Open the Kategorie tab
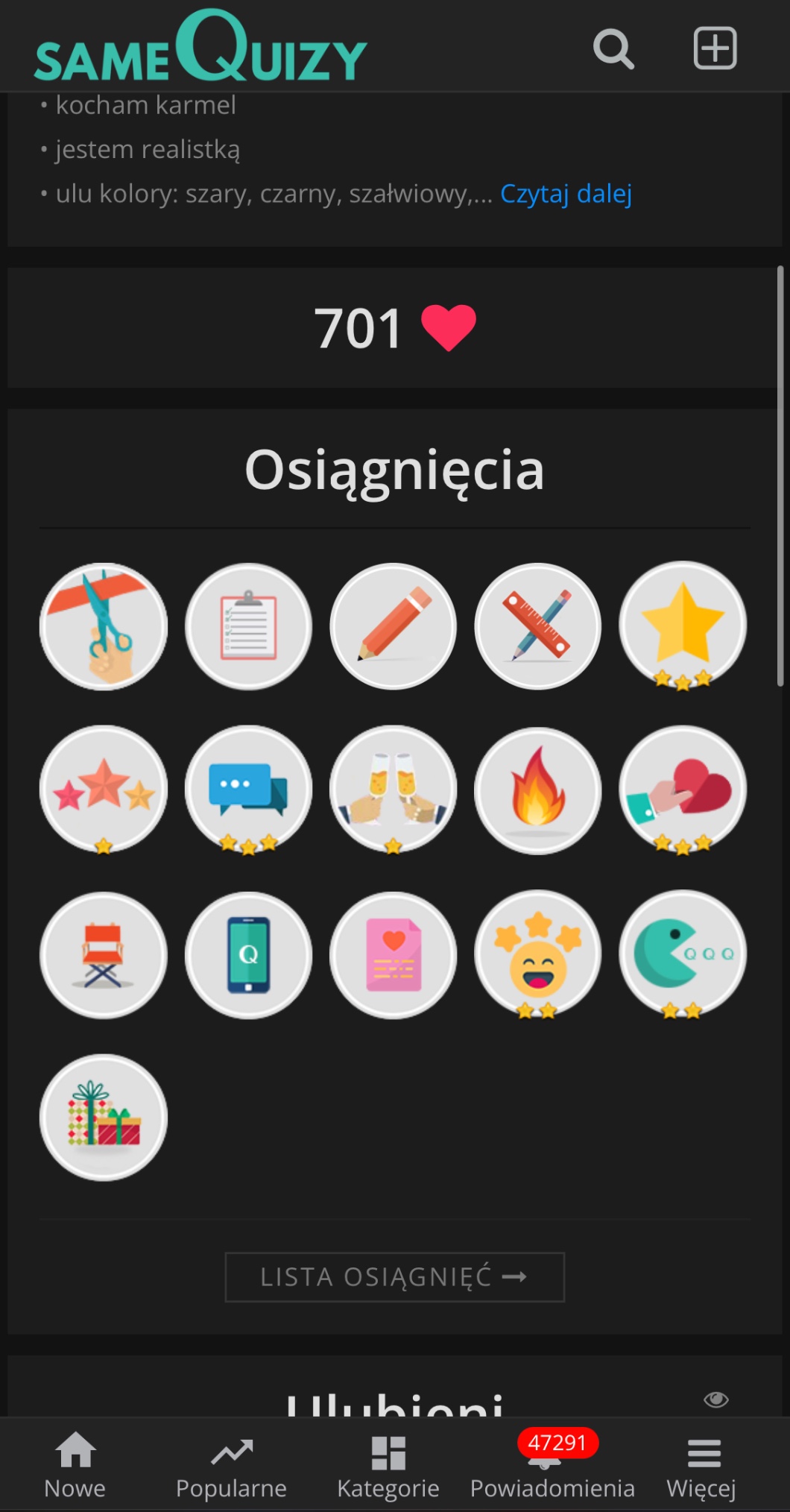The image size is (790, 1512). [x=388, y=1465]
